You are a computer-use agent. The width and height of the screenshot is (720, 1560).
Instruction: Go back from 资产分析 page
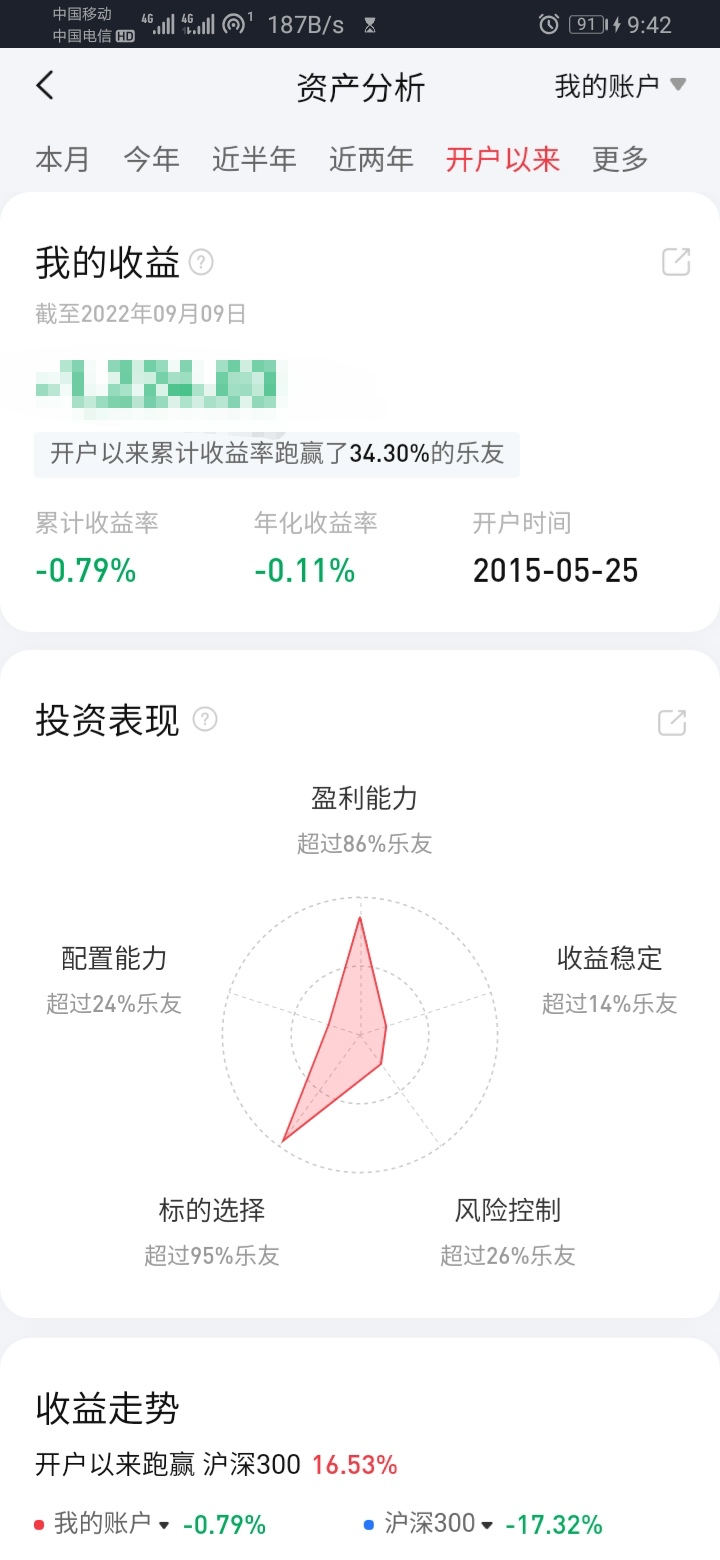point(45,86)
